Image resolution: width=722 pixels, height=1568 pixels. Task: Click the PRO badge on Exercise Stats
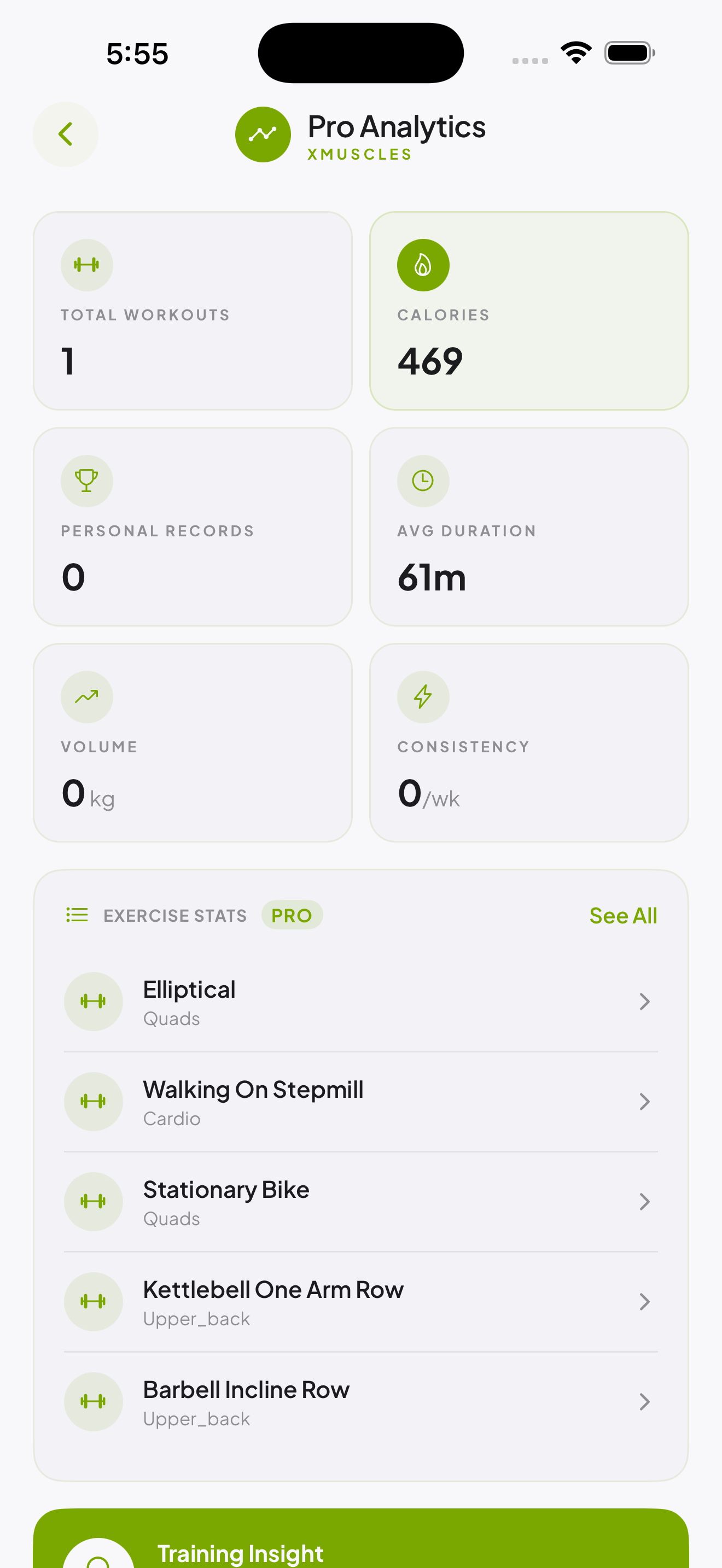(x=292, y=914)
